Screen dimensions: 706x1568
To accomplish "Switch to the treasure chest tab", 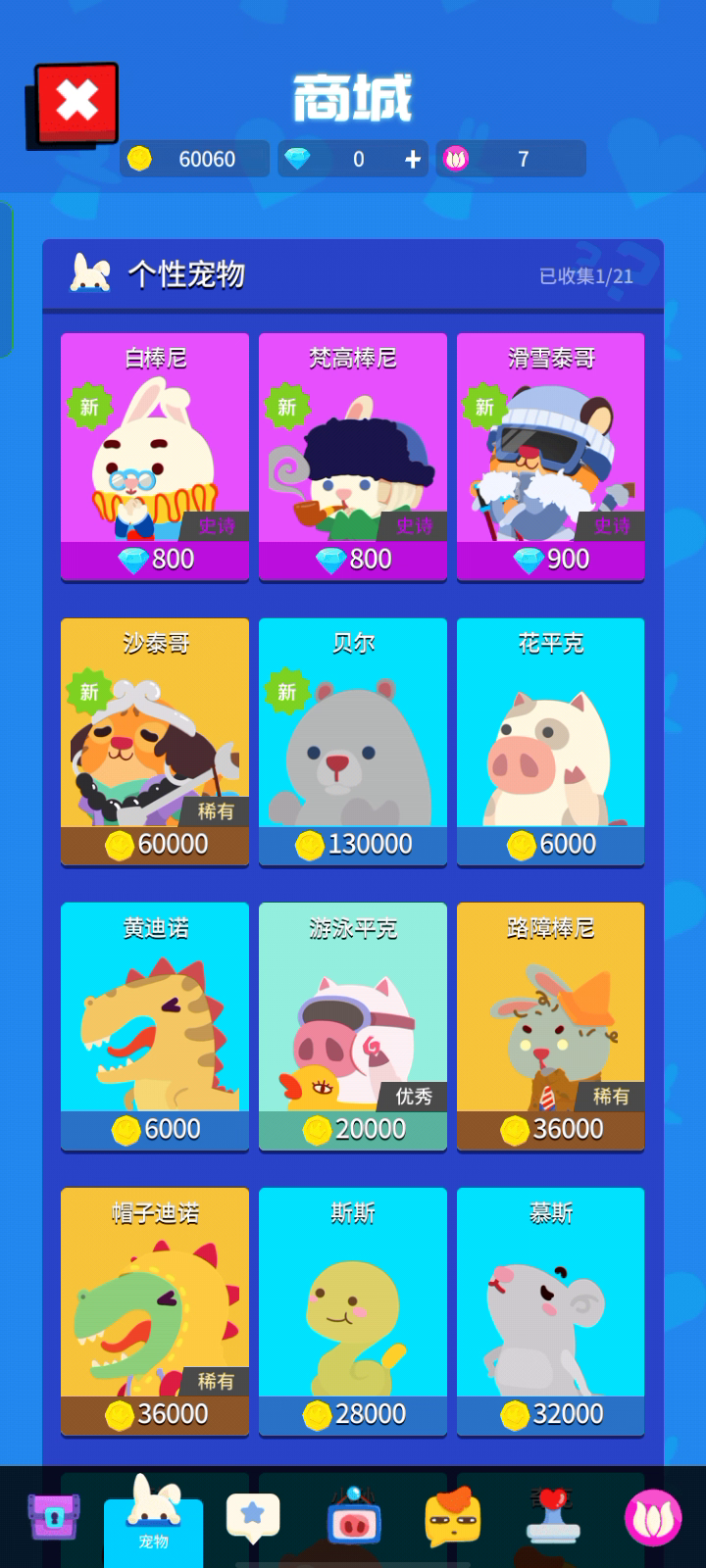I will (53, 1518).
